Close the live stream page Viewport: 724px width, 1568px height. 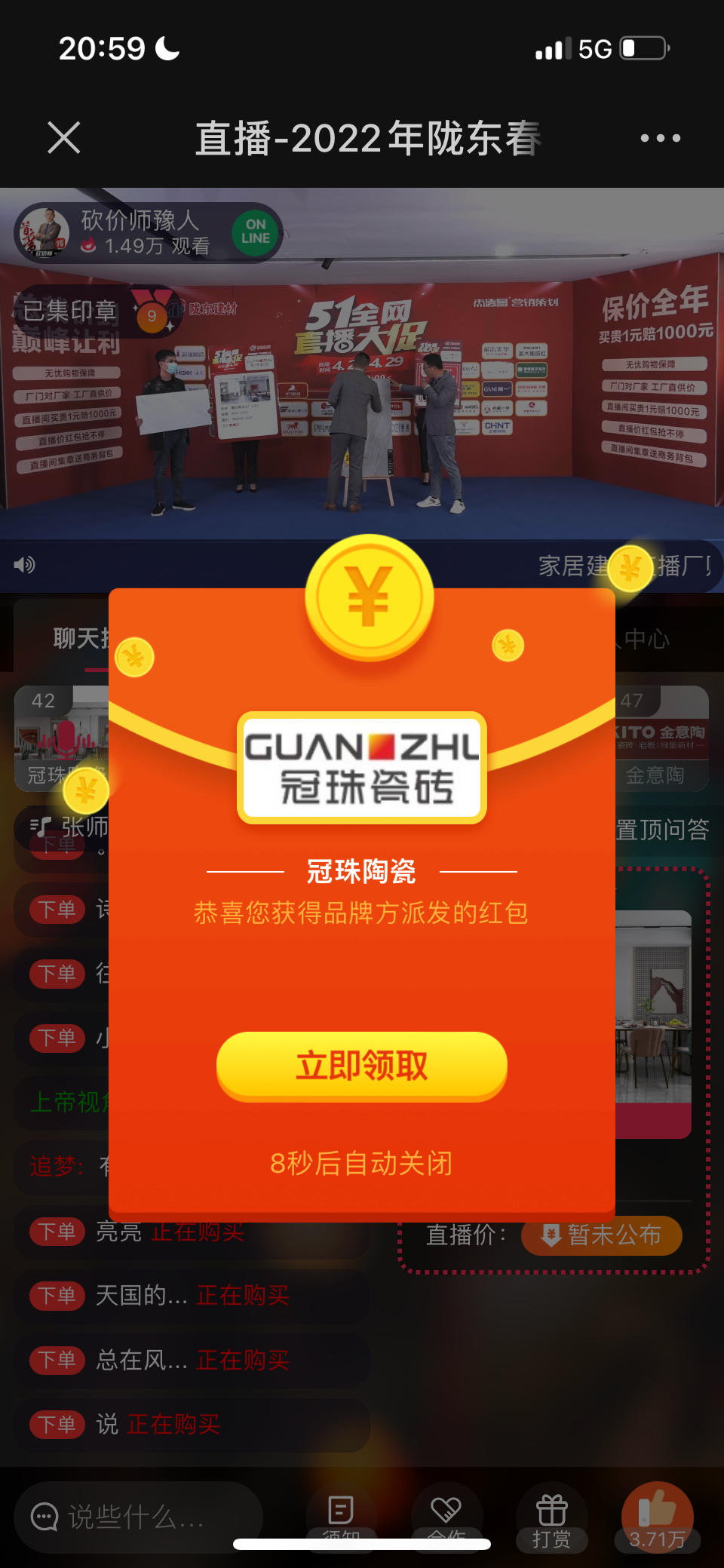pyautogui.click(x=64, y=138)
